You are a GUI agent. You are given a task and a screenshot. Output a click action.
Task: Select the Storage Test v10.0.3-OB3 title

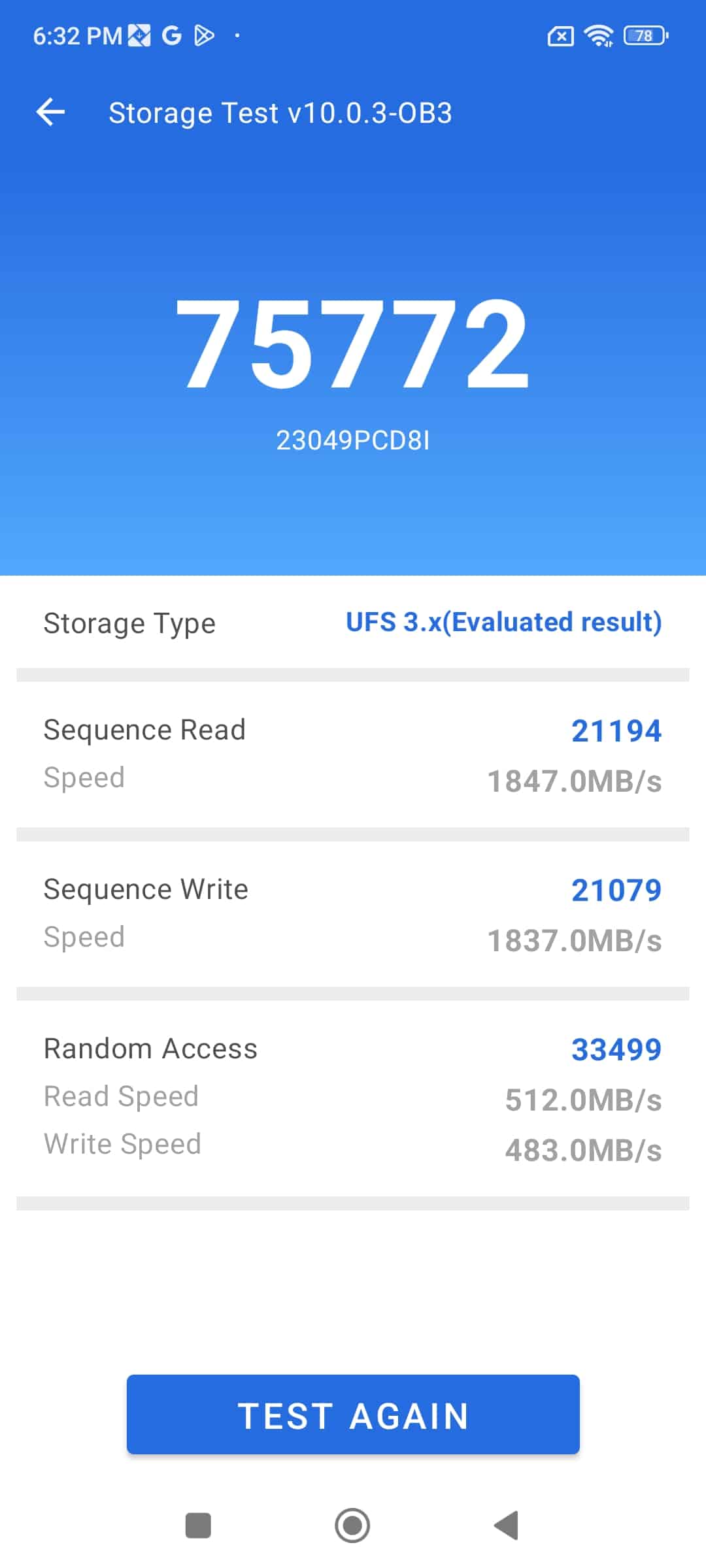tap(281, 112)
